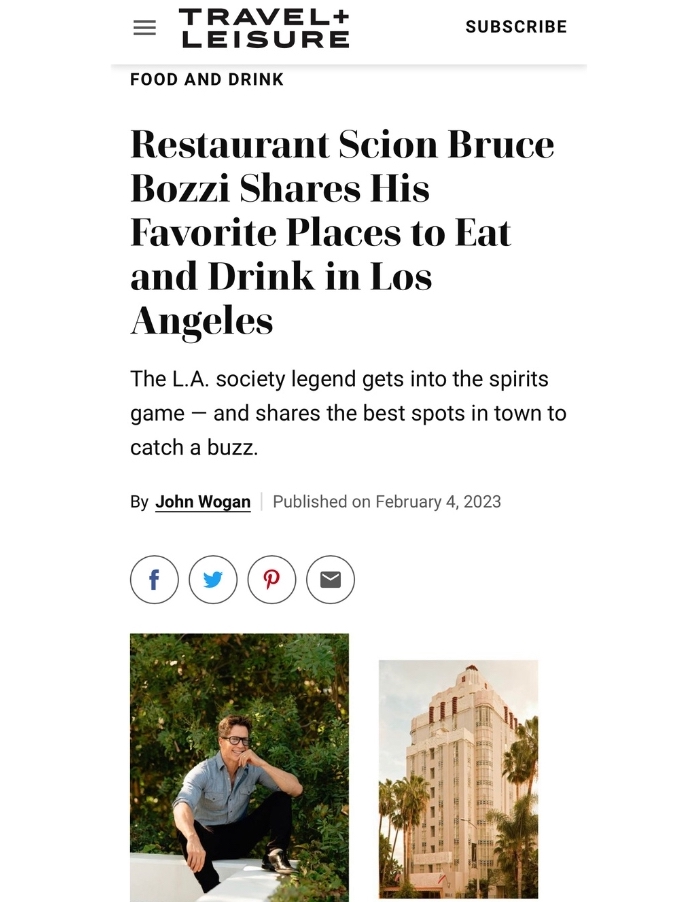Share this article on Twitter
Viewport: 696px width, 902px height.
point(213,580)
